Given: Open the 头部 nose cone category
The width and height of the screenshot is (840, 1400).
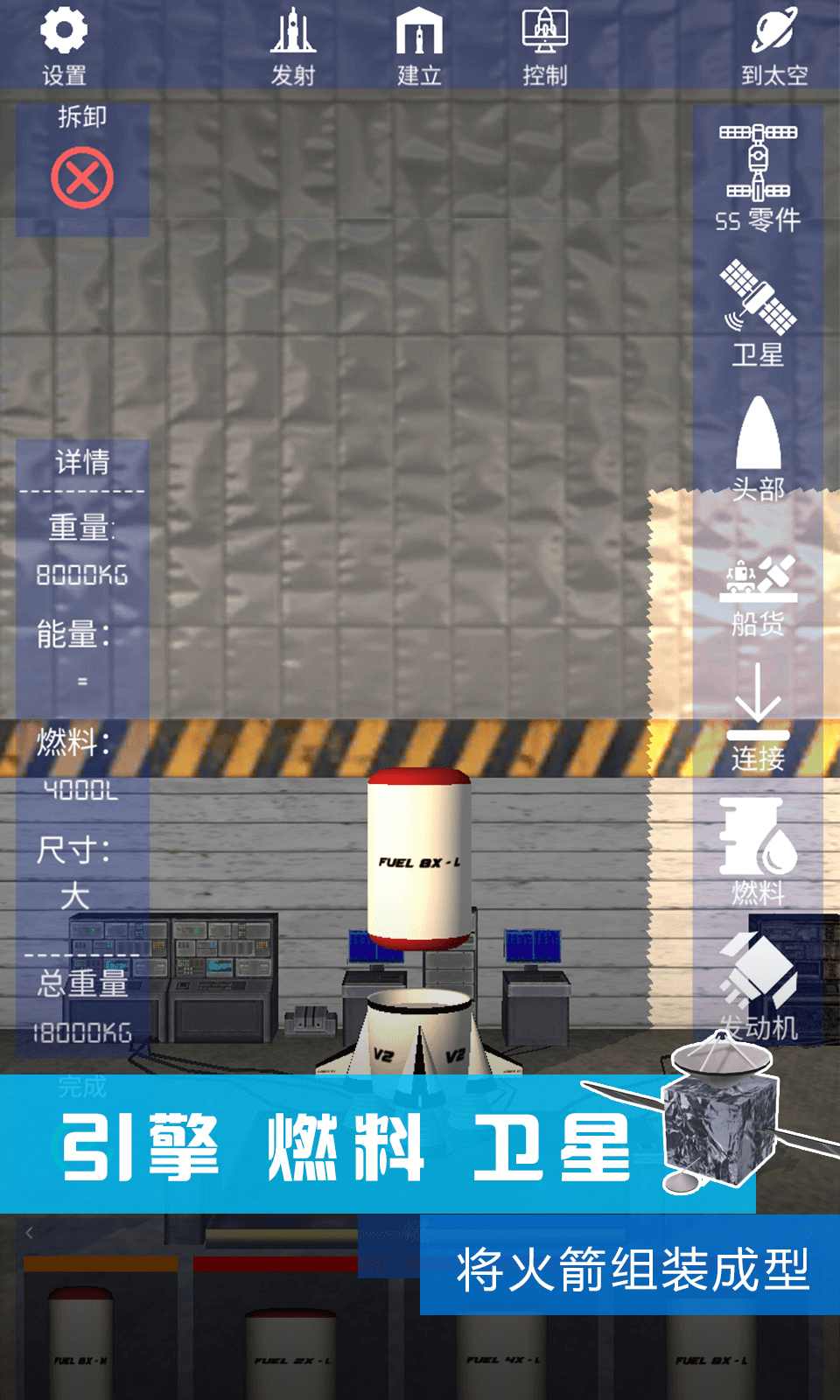Looking at the screenshot, I should (x=758, y=448).
